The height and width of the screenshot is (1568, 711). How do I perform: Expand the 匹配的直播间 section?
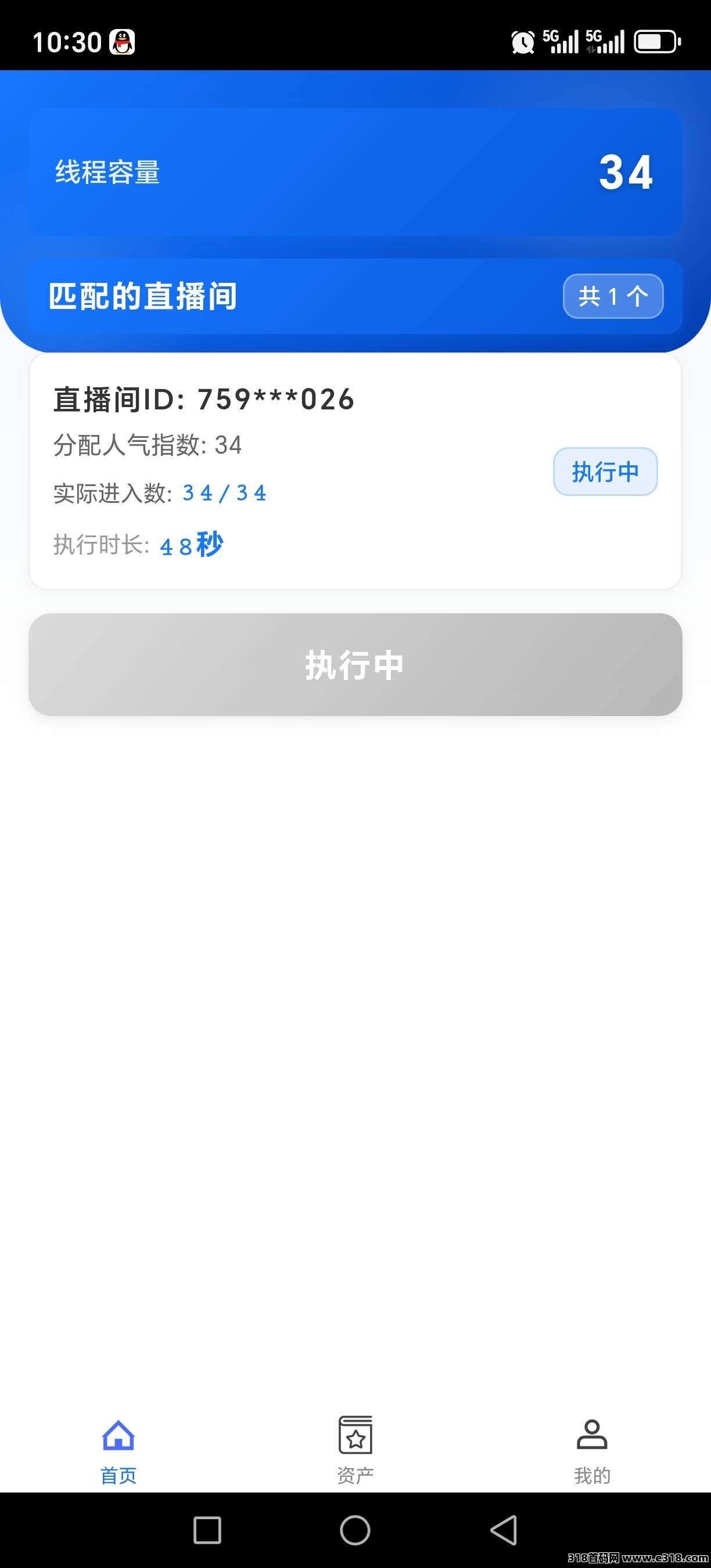point(142,296)
